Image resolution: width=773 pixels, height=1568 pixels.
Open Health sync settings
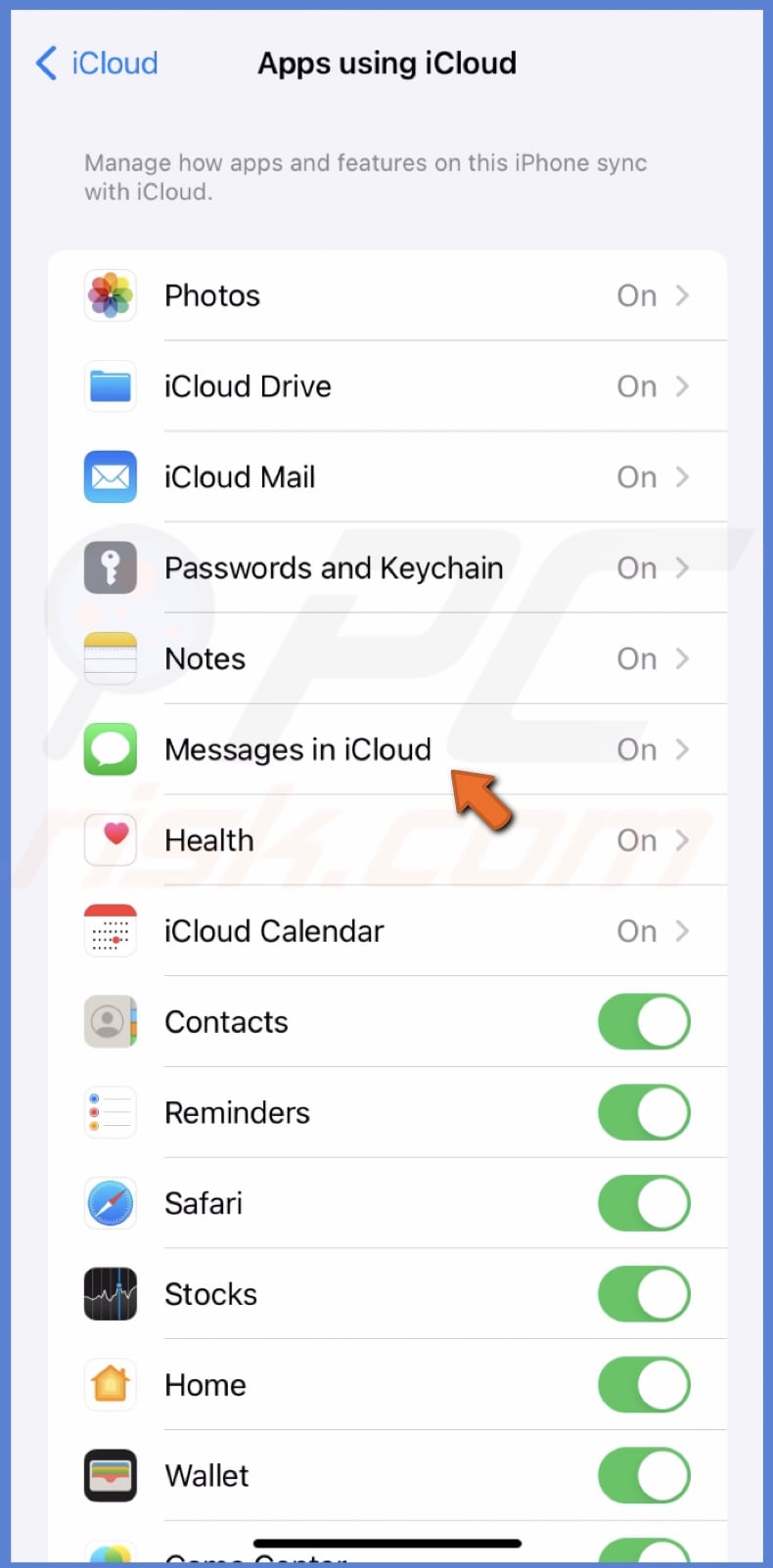click(682, 839)
